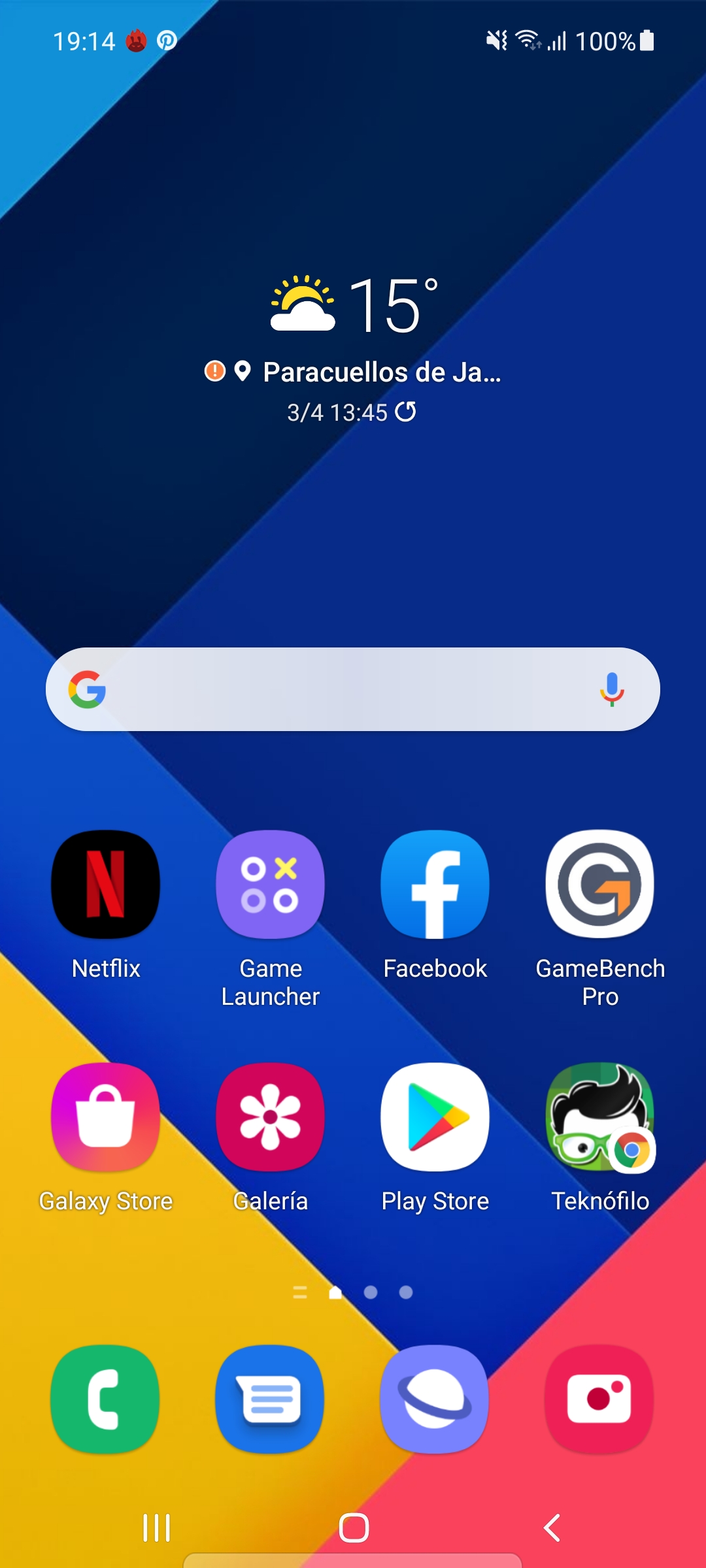
Task: Open the red Camera app
Action: [x=600, y=1399]
